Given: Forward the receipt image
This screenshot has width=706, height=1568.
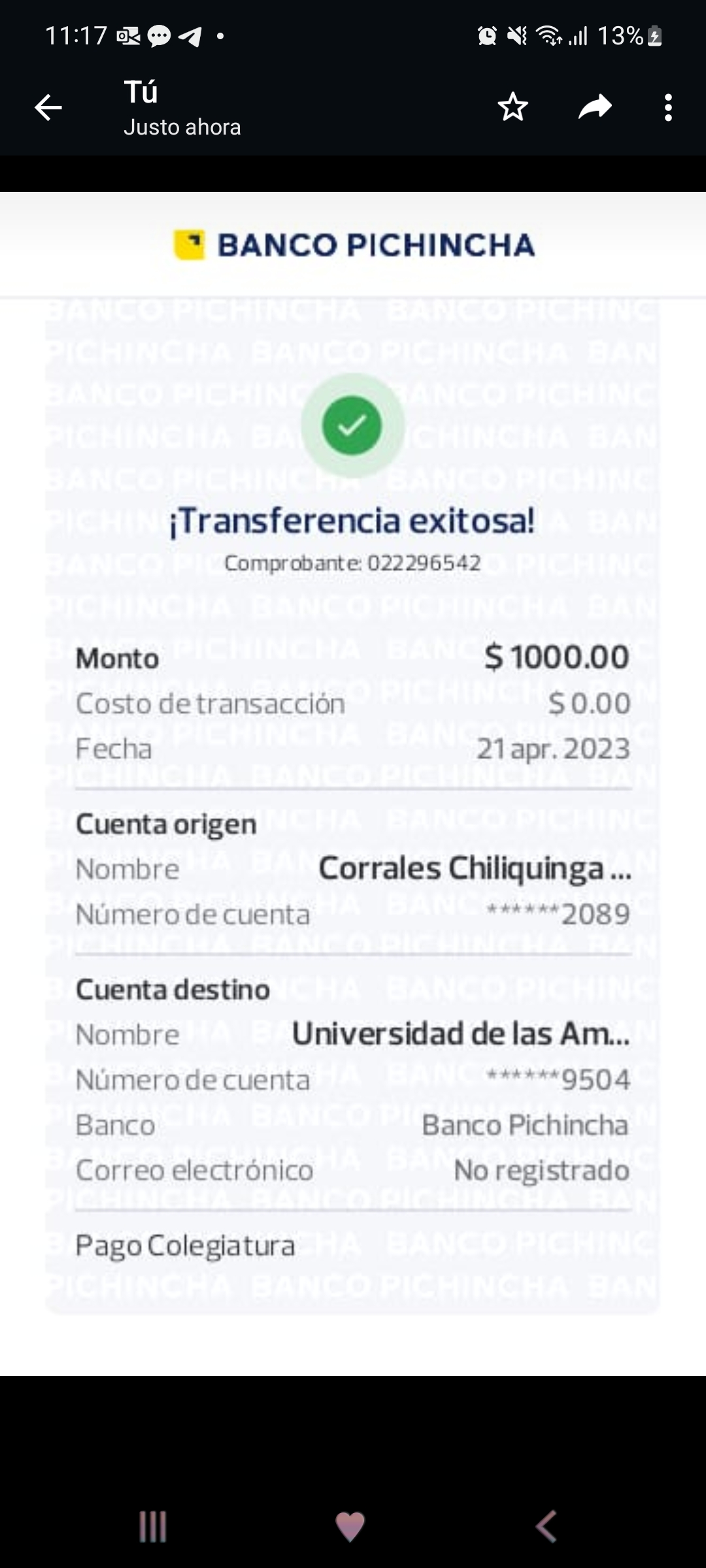Looking at the screenshot, I should tap(595, 107).
